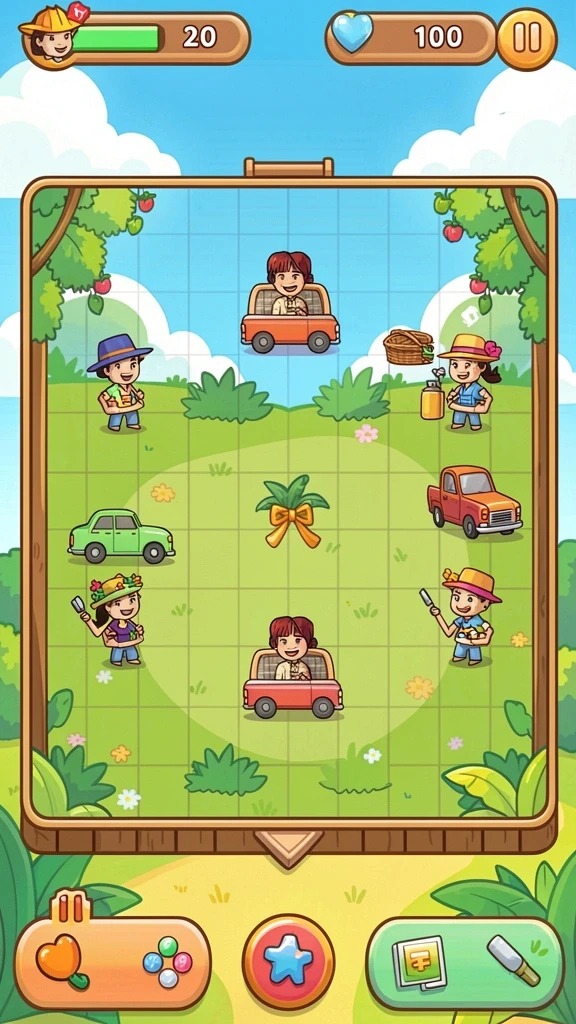The height and width of the screenshot is (1024, 576).
Task: Open the green book card item
Action: [x=419, y=962]
